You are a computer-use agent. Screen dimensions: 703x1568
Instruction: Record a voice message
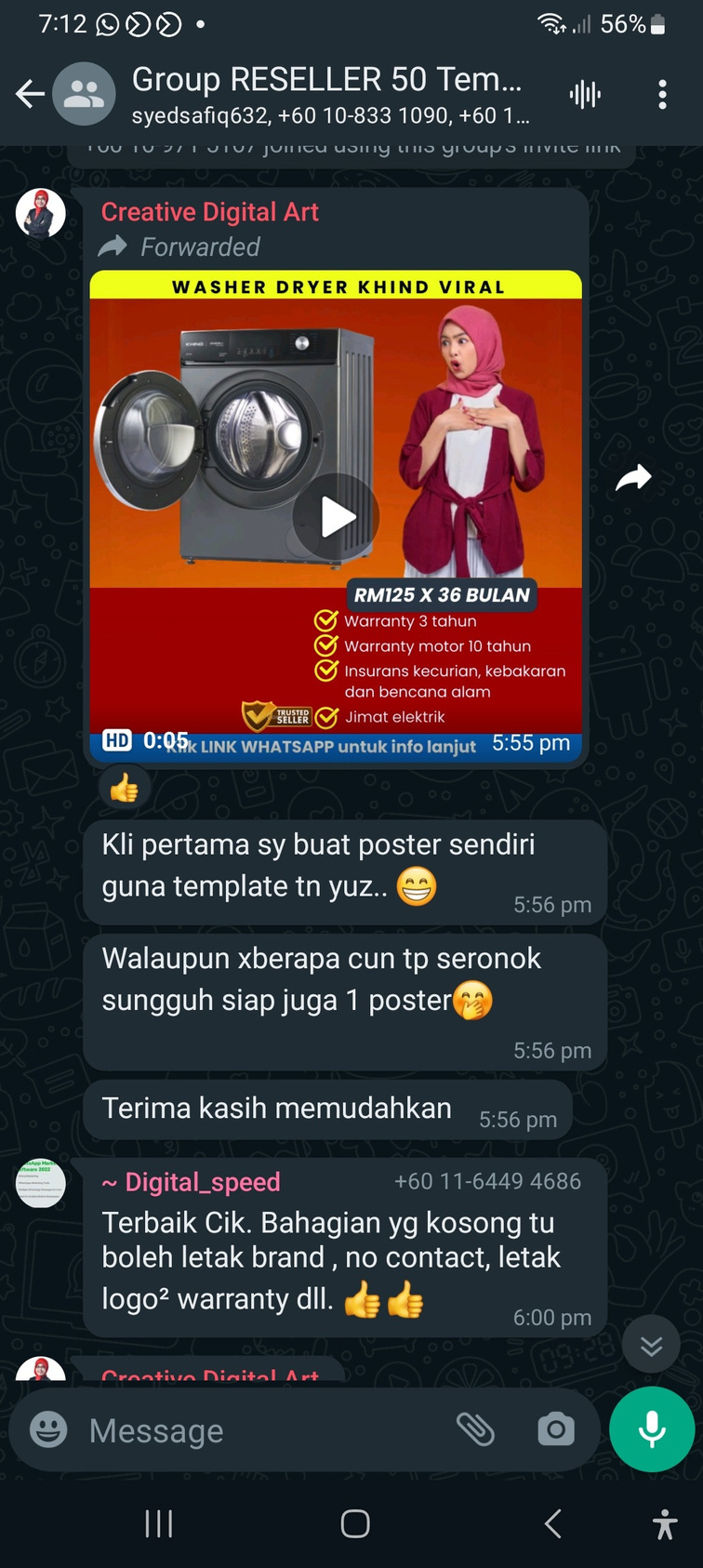[652, 1429]
